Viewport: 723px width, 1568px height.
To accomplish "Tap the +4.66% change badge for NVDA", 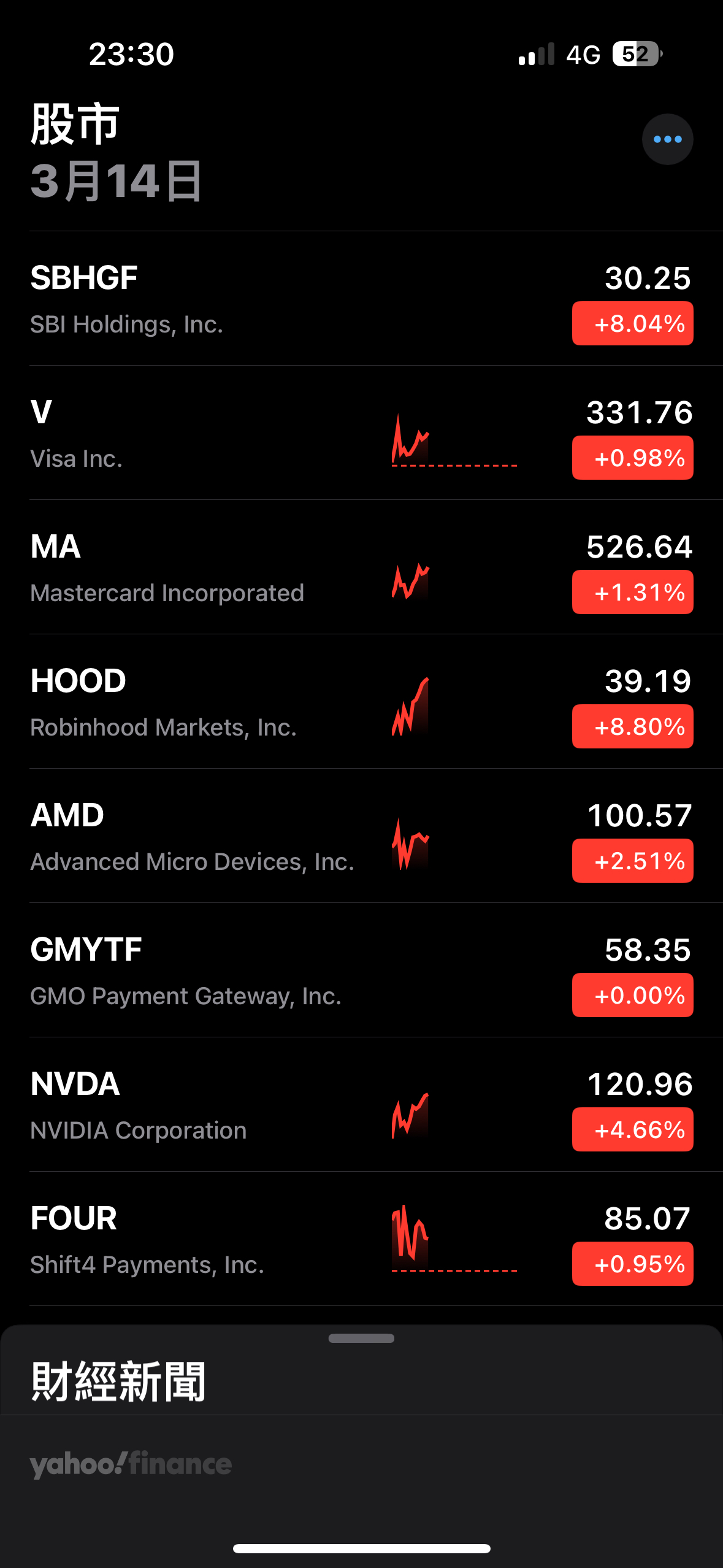I will (x=632, y=1129).
